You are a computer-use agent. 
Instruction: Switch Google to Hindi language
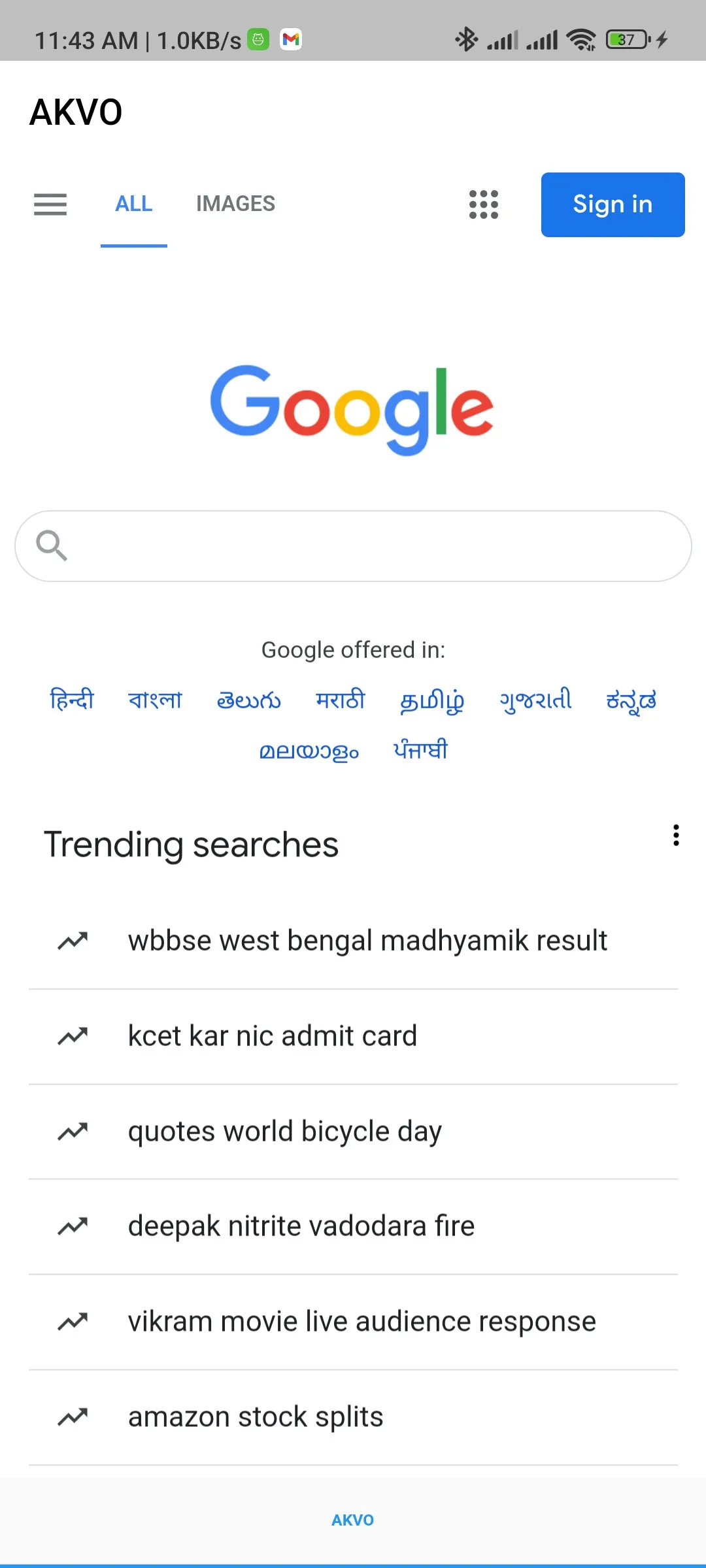[x=72, y=700]
